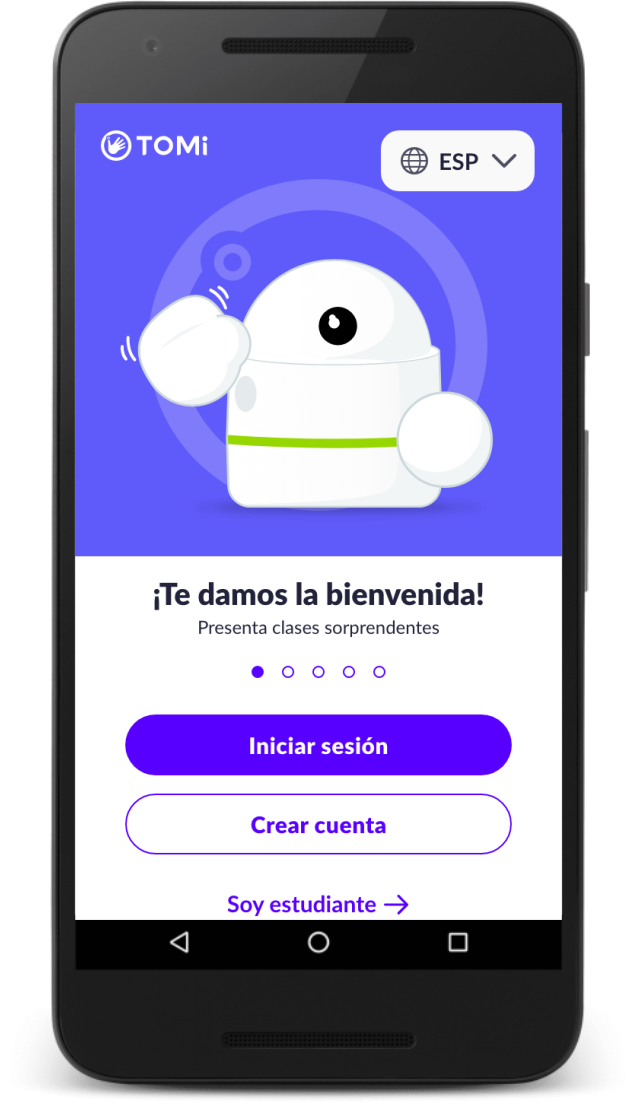Go to the last onboarding page dot

[x=379, y=672]
